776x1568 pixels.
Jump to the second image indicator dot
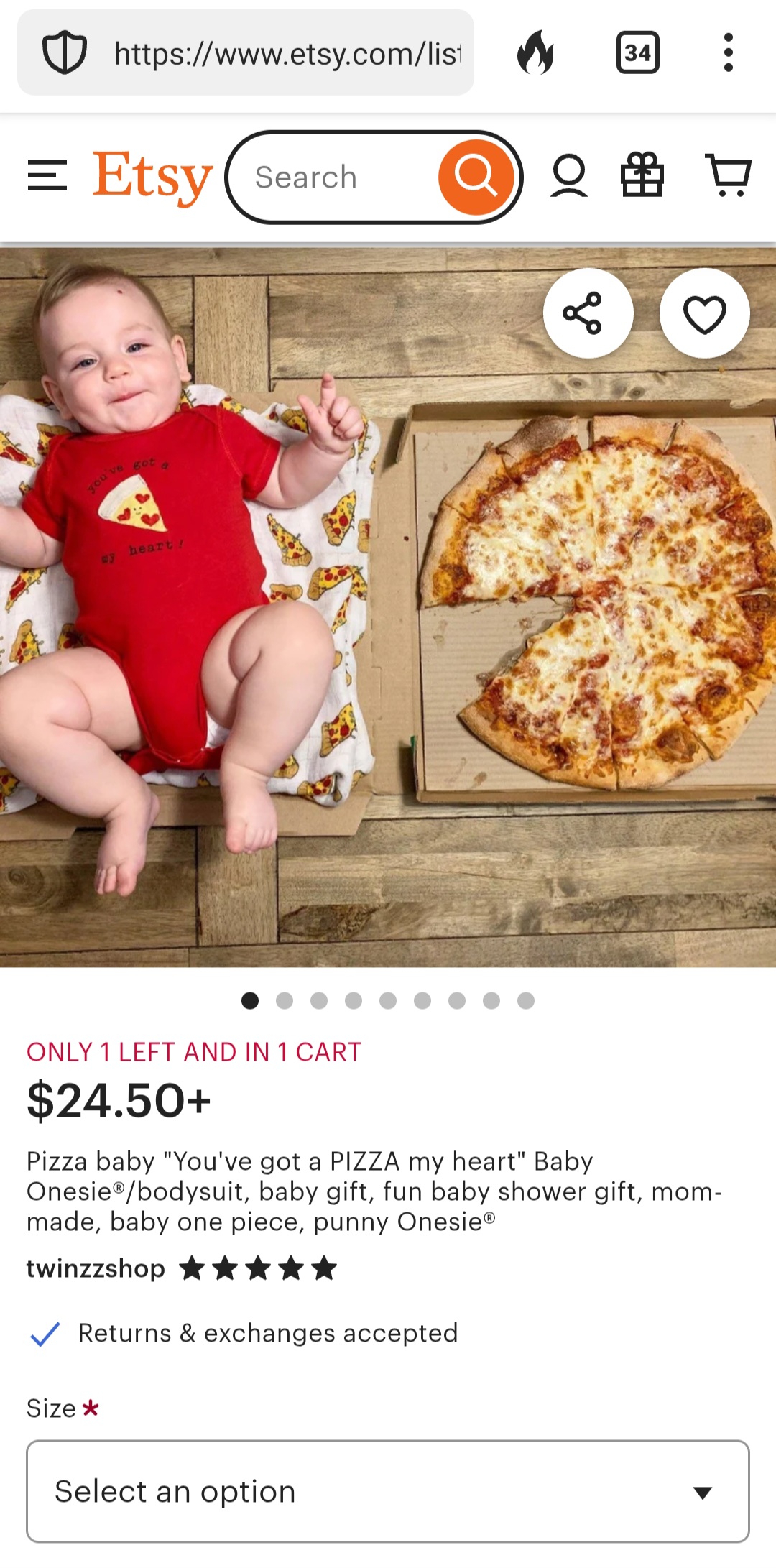[x=285, y=1001]
